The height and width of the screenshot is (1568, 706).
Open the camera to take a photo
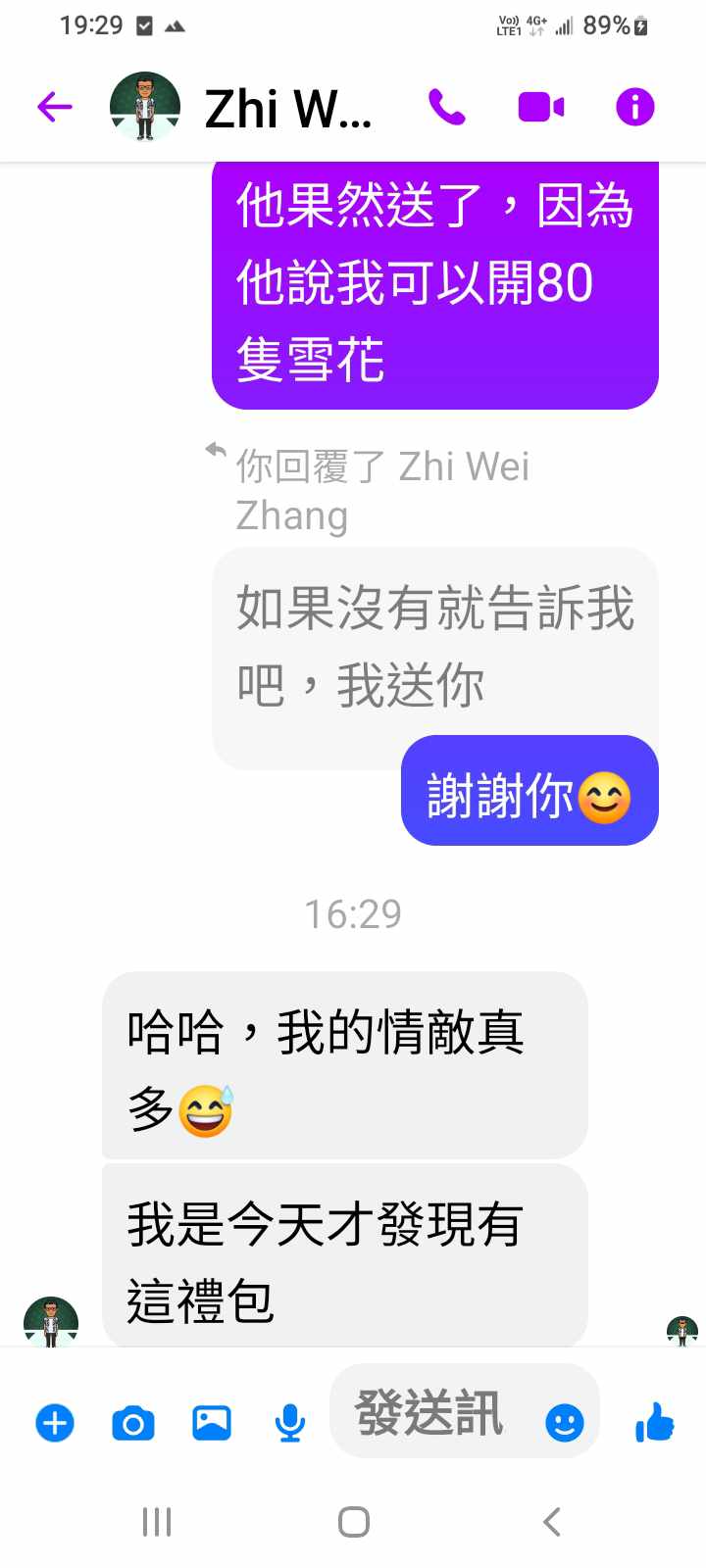(133, 1422)
